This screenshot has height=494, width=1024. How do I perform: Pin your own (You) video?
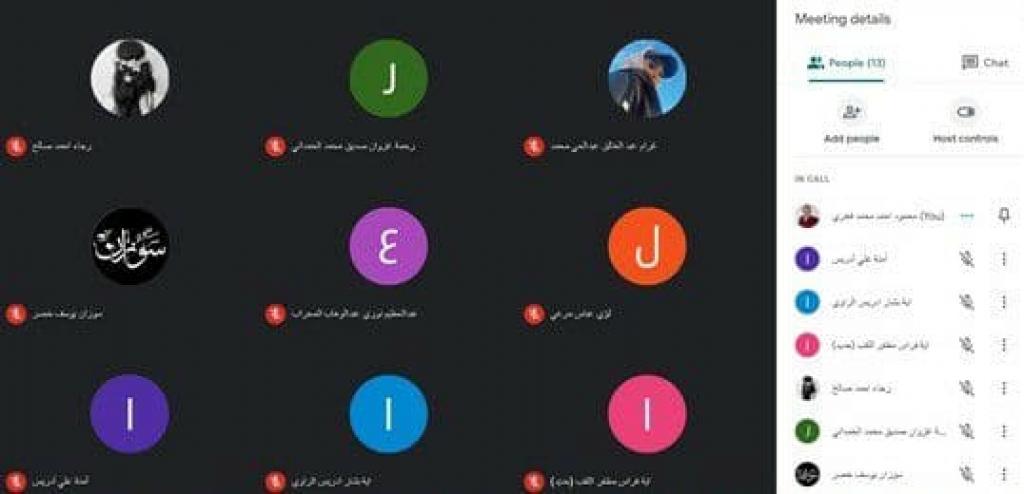[x=1004, y=215]
